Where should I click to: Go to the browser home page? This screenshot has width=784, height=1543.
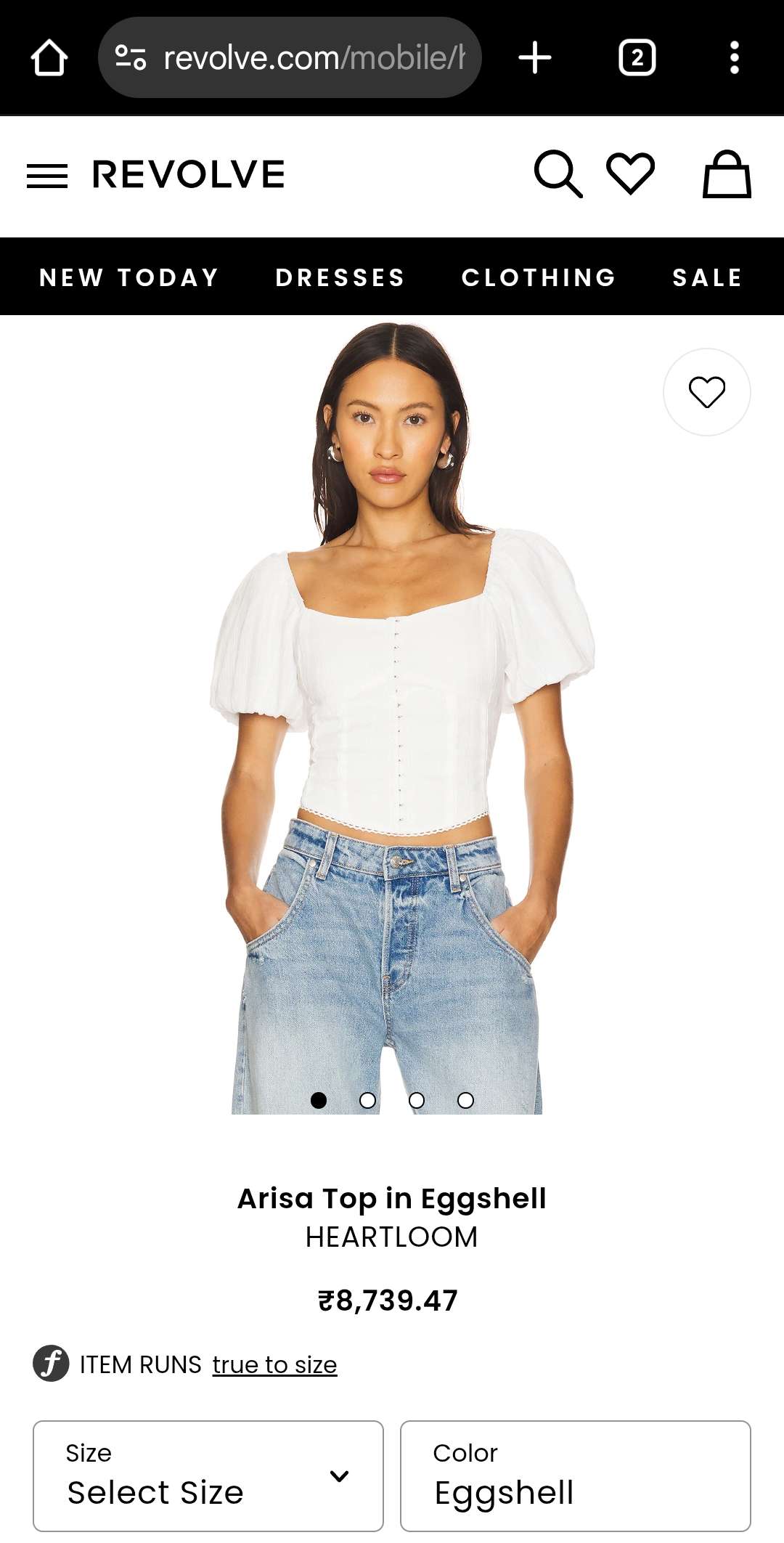coord(49,57)
